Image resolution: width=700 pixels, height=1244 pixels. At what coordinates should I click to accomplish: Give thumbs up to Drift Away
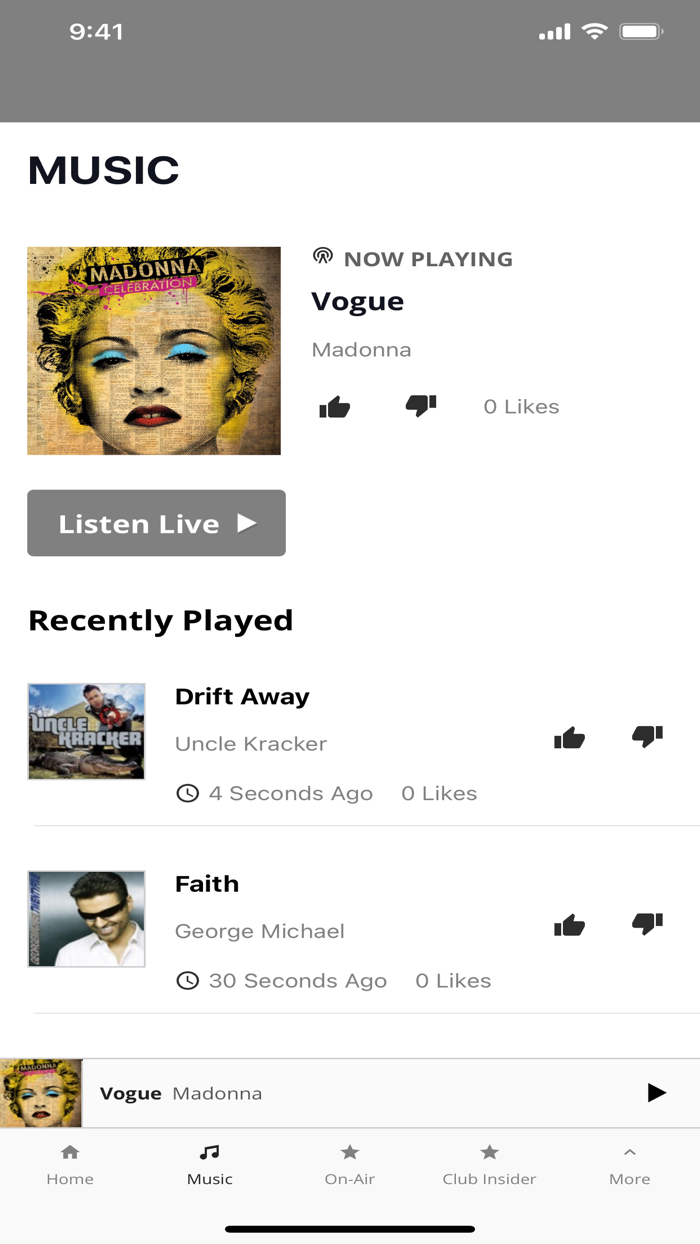(x=569, y=738)
